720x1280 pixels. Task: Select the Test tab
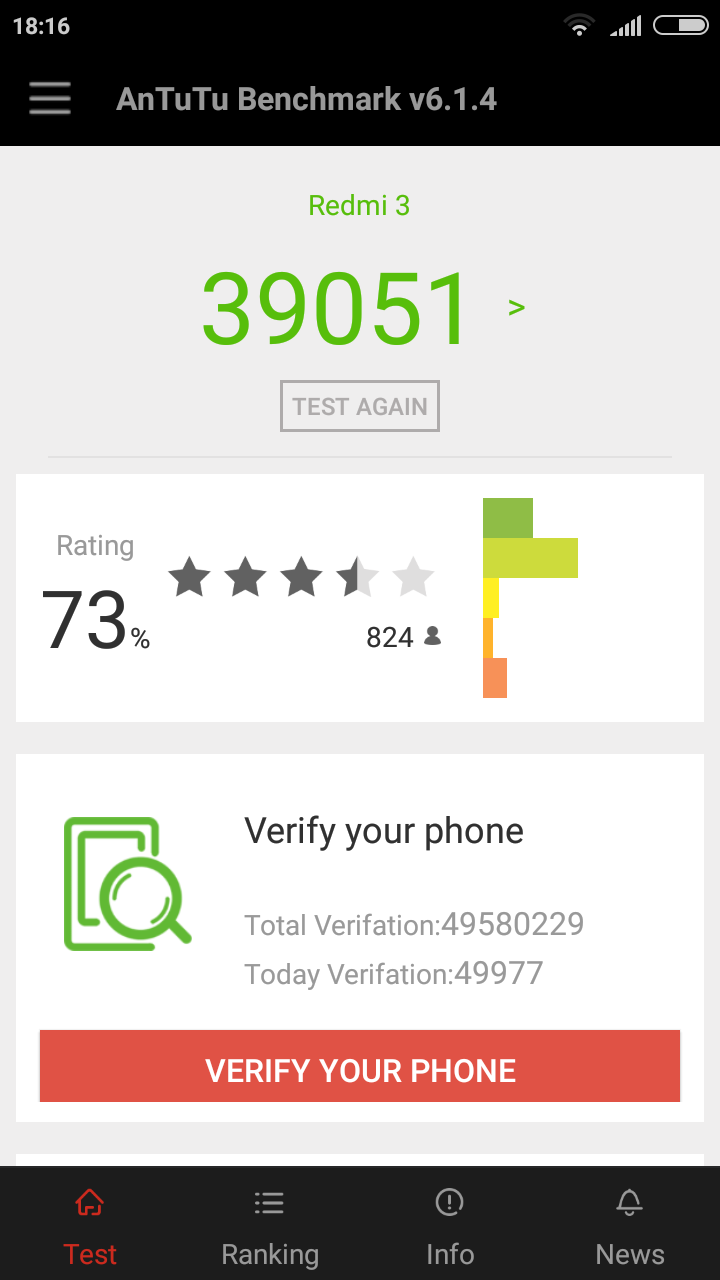point(90,1226)
